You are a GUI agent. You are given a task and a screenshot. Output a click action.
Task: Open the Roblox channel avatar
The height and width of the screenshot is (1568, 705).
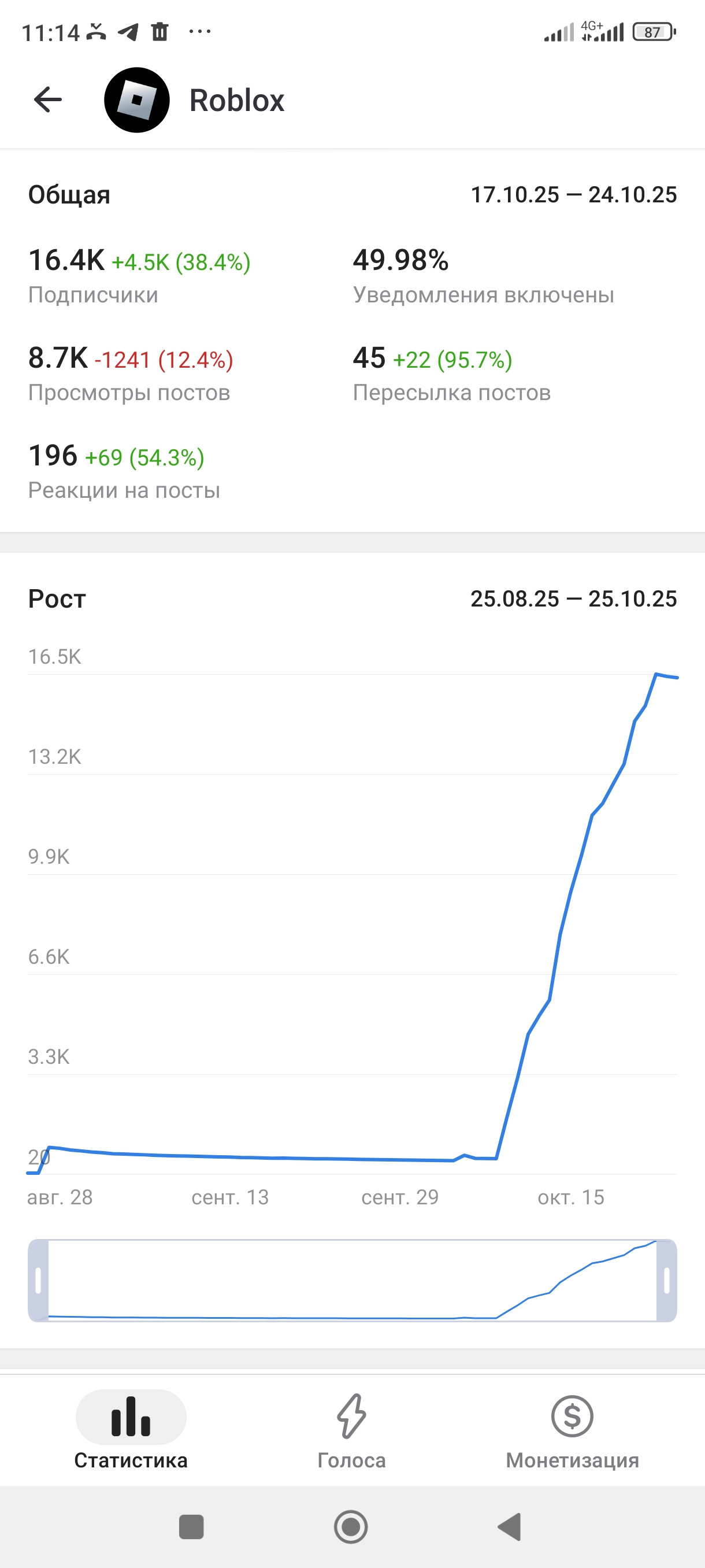point(137,100)
